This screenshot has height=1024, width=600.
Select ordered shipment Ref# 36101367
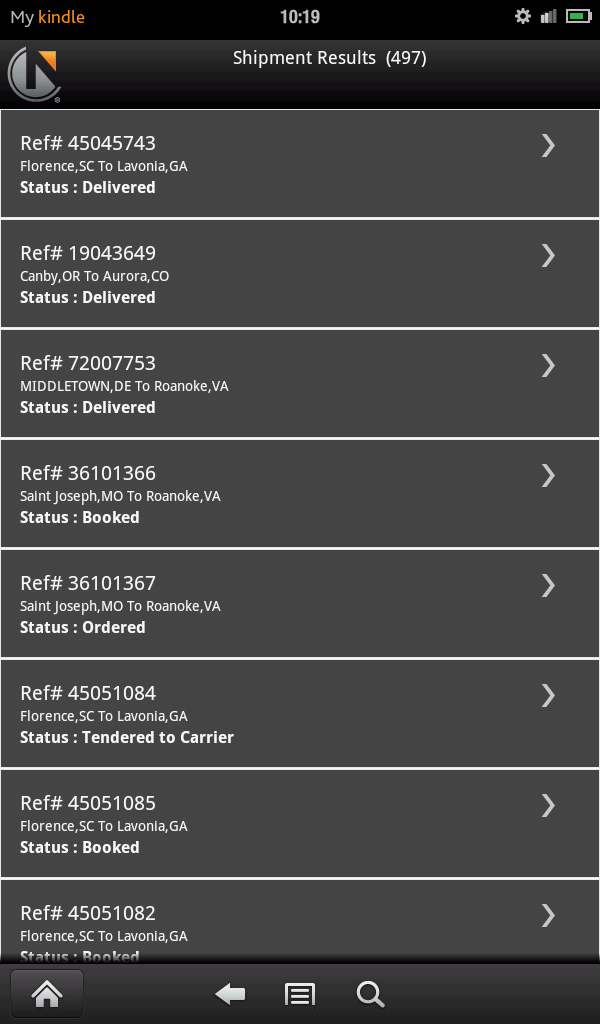(300, 604)
